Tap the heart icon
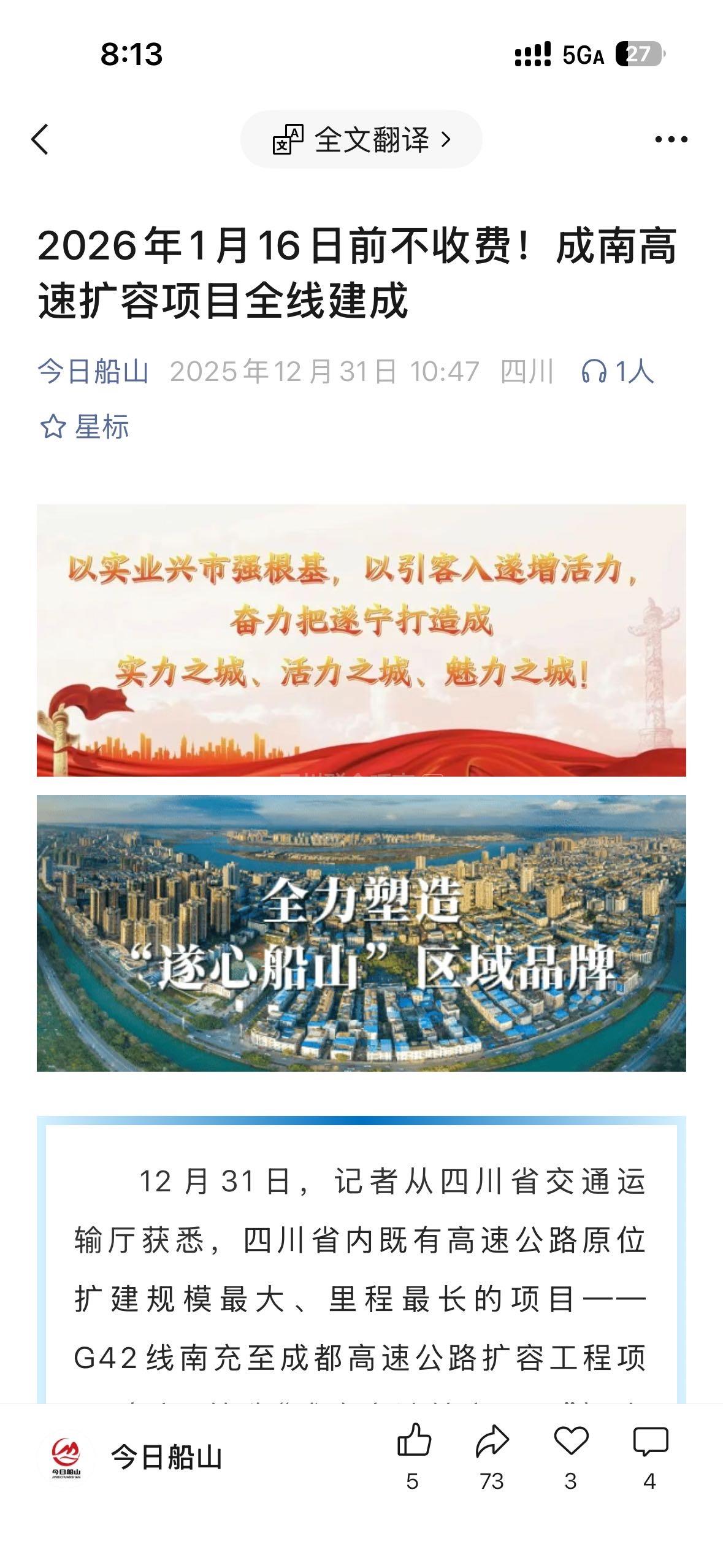The height and width of the screenshot is (1568, 723). 571,1442
